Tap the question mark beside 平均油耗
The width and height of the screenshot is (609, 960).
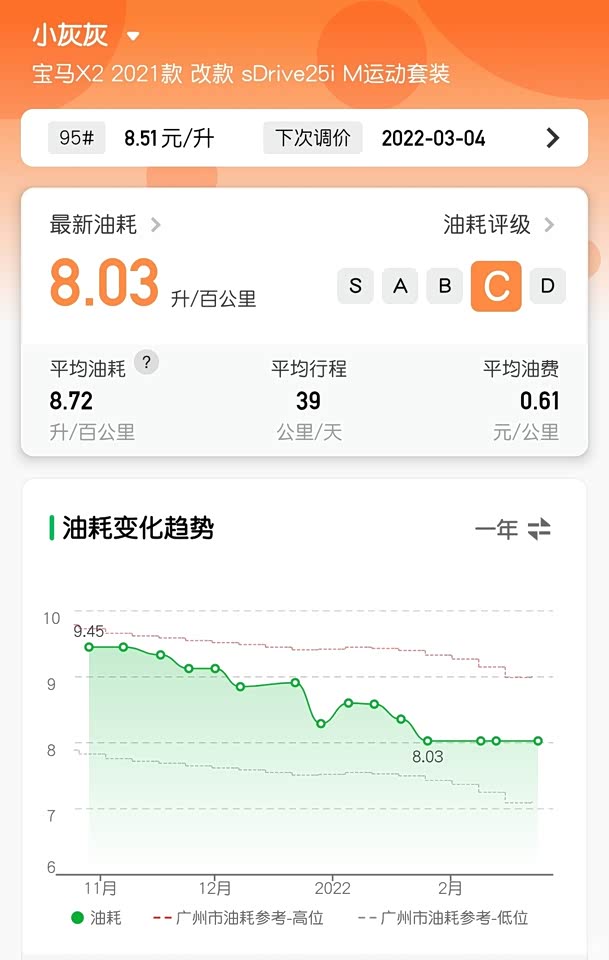[147, 362]
